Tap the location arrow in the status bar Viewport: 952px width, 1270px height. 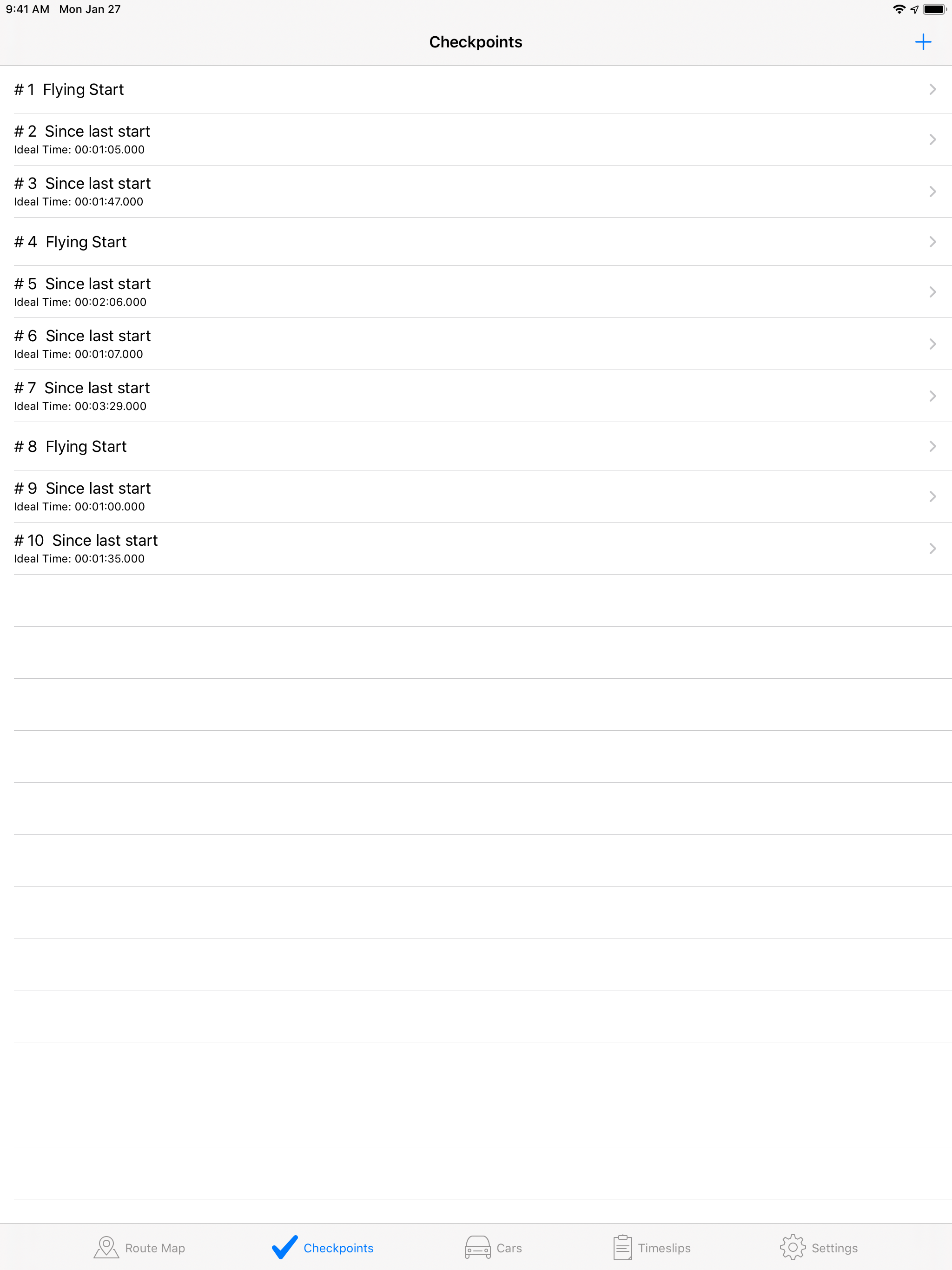tap(914, 9)
